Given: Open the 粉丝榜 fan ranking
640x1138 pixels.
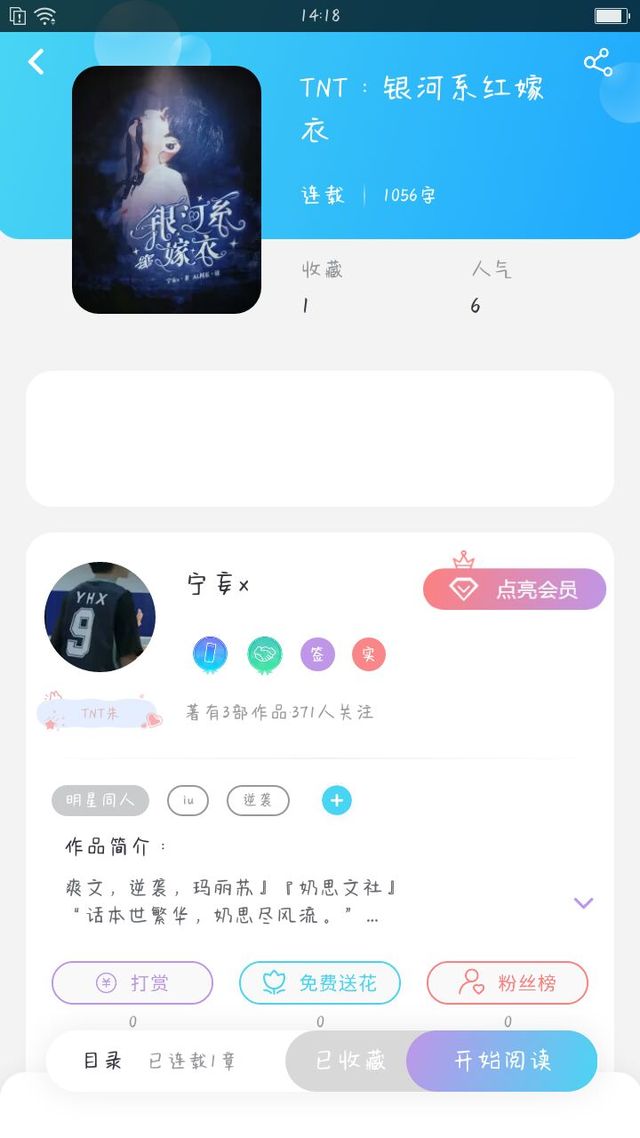Looking at the screenshot, I should tap(507, 983).
